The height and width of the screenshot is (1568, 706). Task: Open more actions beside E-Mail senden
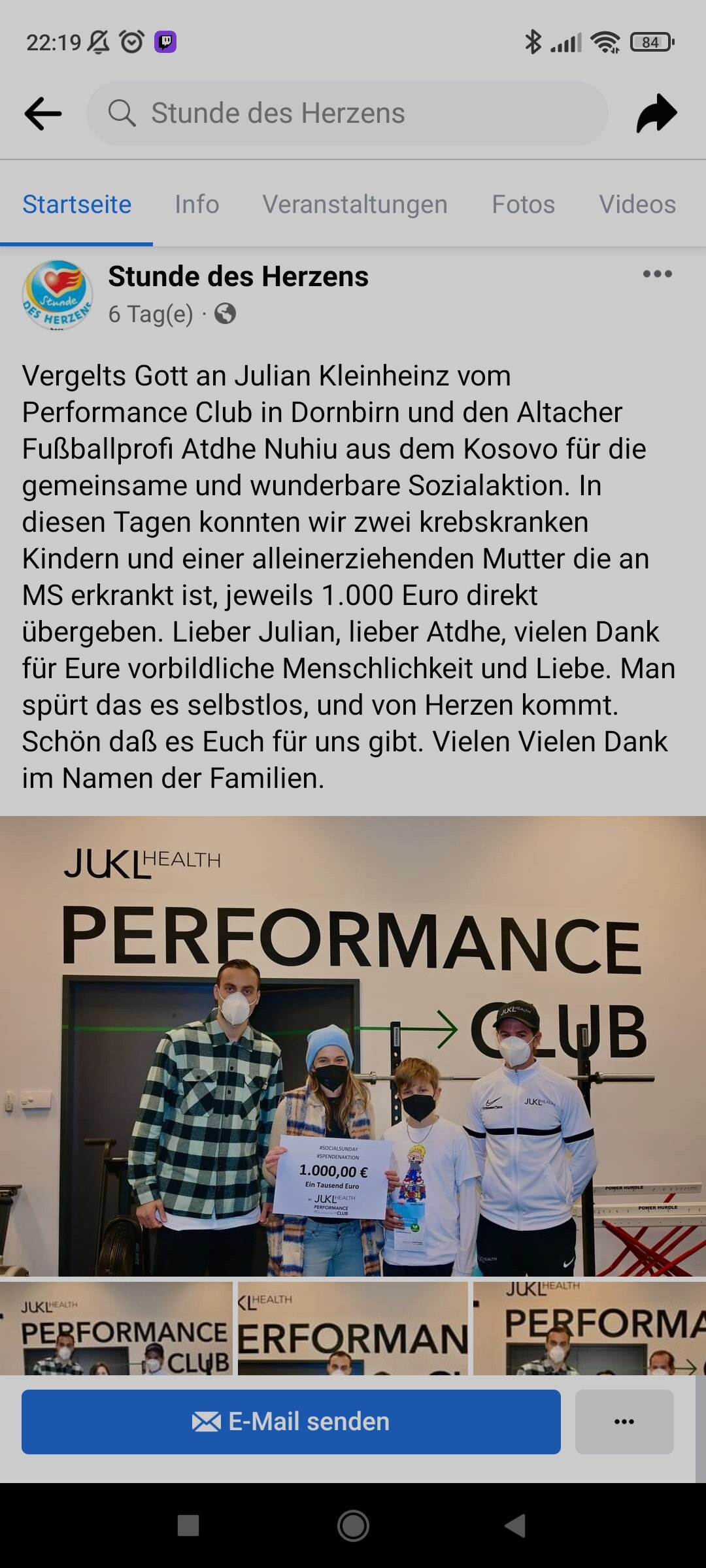coord(624,1422)
